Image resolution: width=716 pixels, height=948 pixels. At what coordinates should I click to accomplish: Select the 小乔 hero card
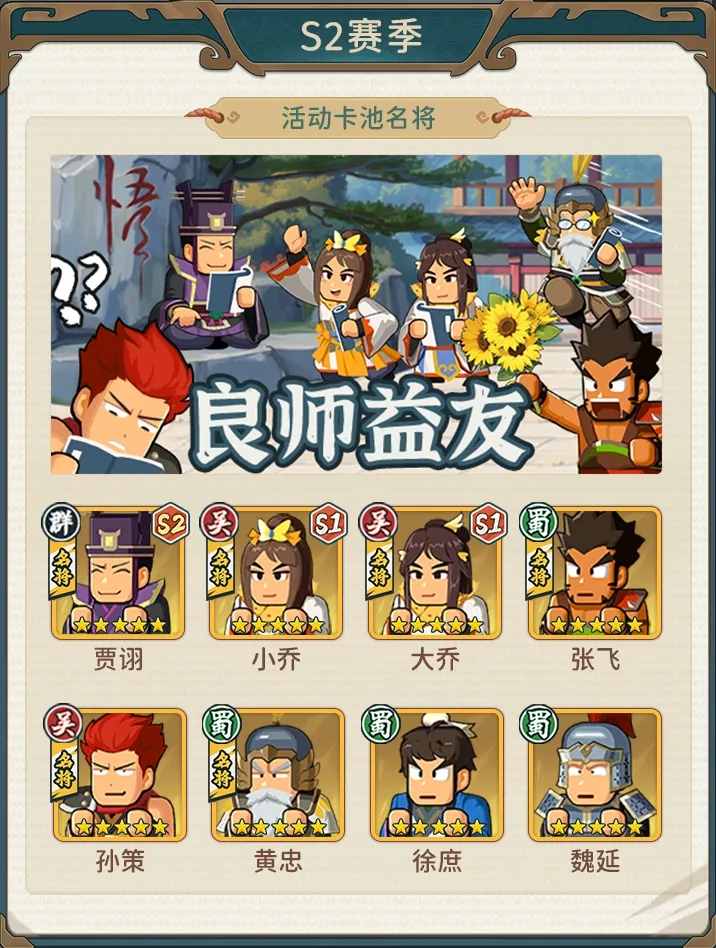click(277, 573)
